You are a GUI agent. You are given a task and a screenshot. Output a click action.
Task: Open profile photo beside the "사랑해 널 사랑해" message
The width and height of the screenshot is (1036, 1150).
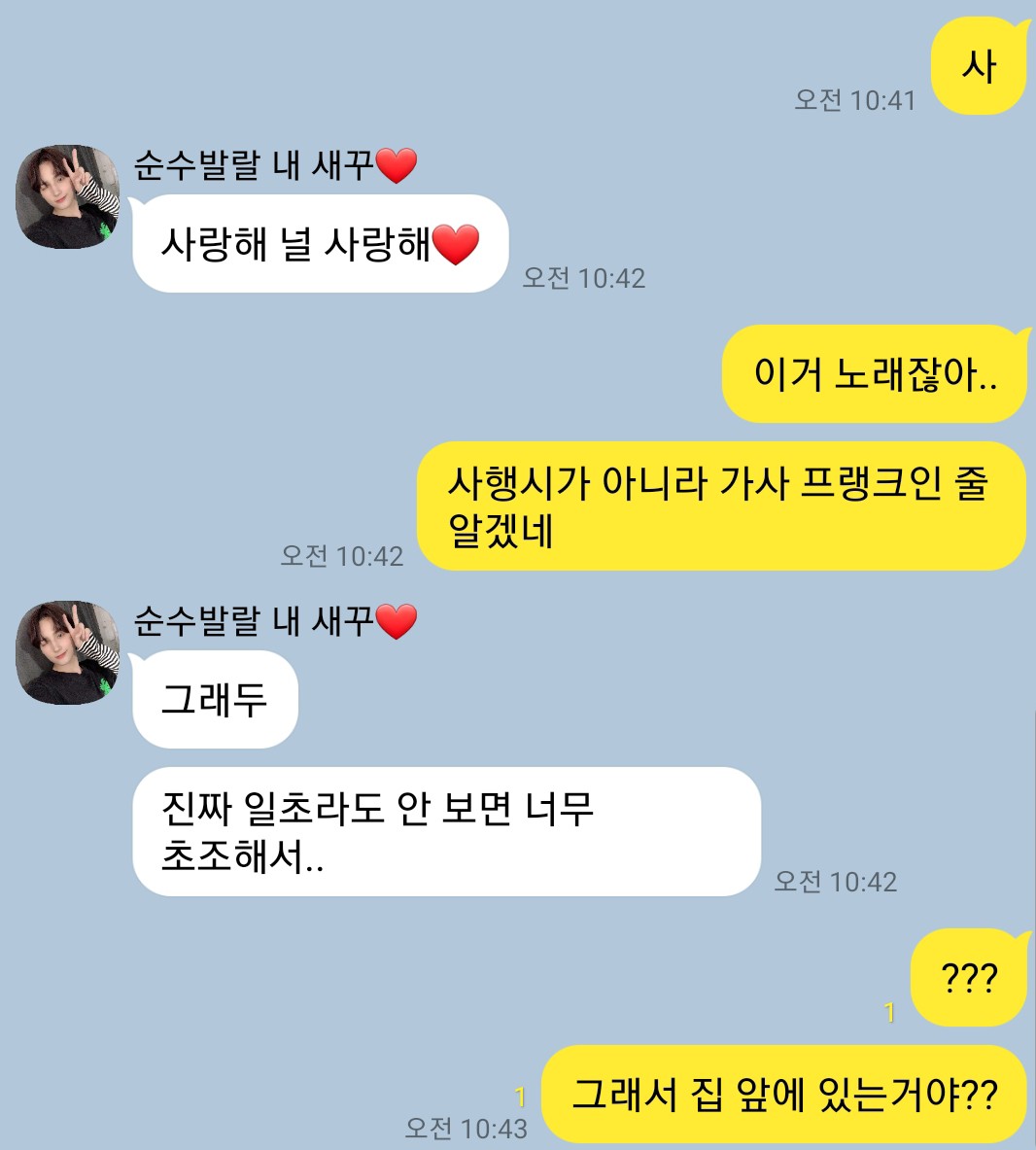67,197
